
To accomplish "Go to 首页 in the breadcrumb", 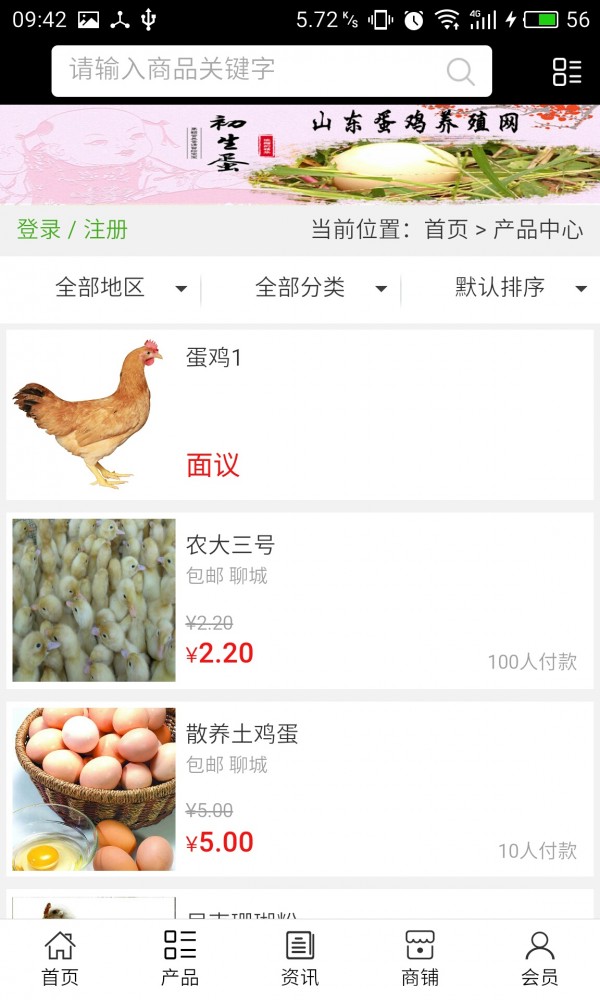I will point(446,230).
